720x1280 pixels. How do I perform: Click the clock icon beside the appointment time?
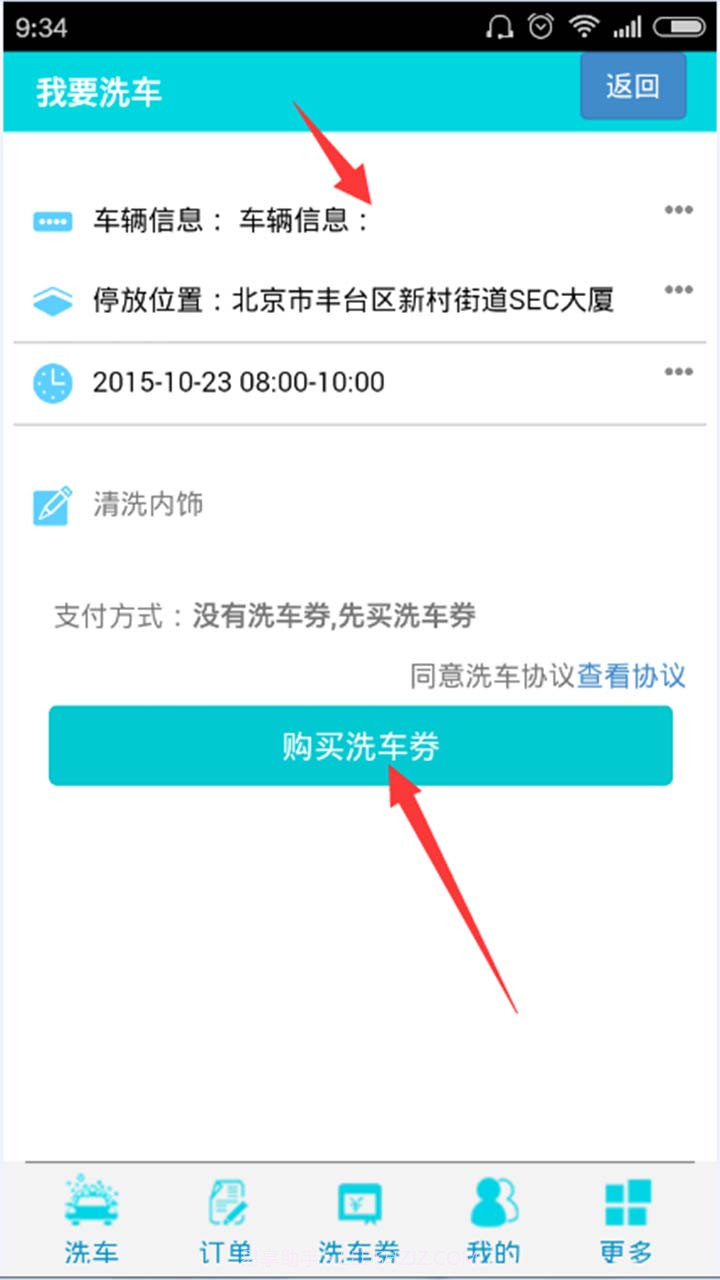[52, 382]
